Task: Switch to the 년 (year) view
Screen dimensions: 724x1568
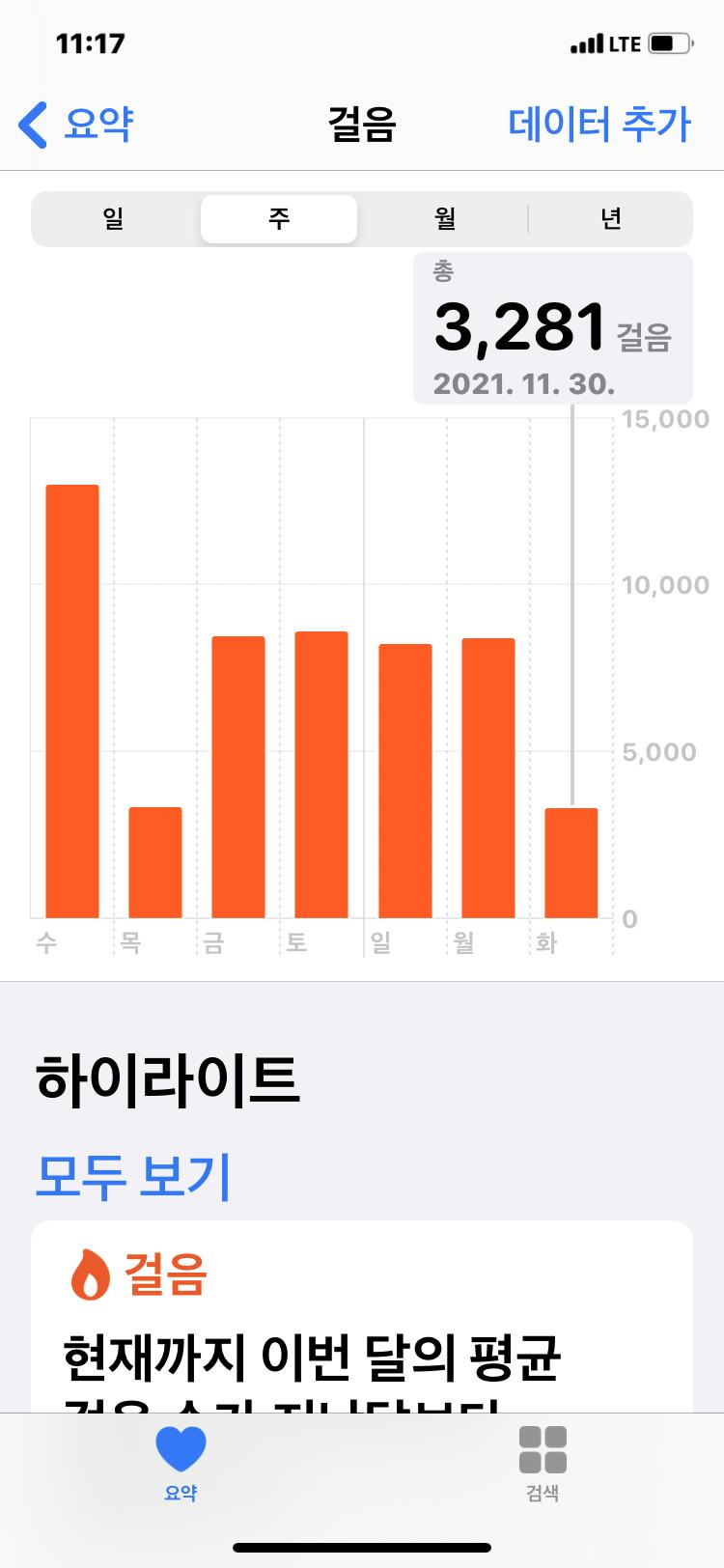Action: 610,219
